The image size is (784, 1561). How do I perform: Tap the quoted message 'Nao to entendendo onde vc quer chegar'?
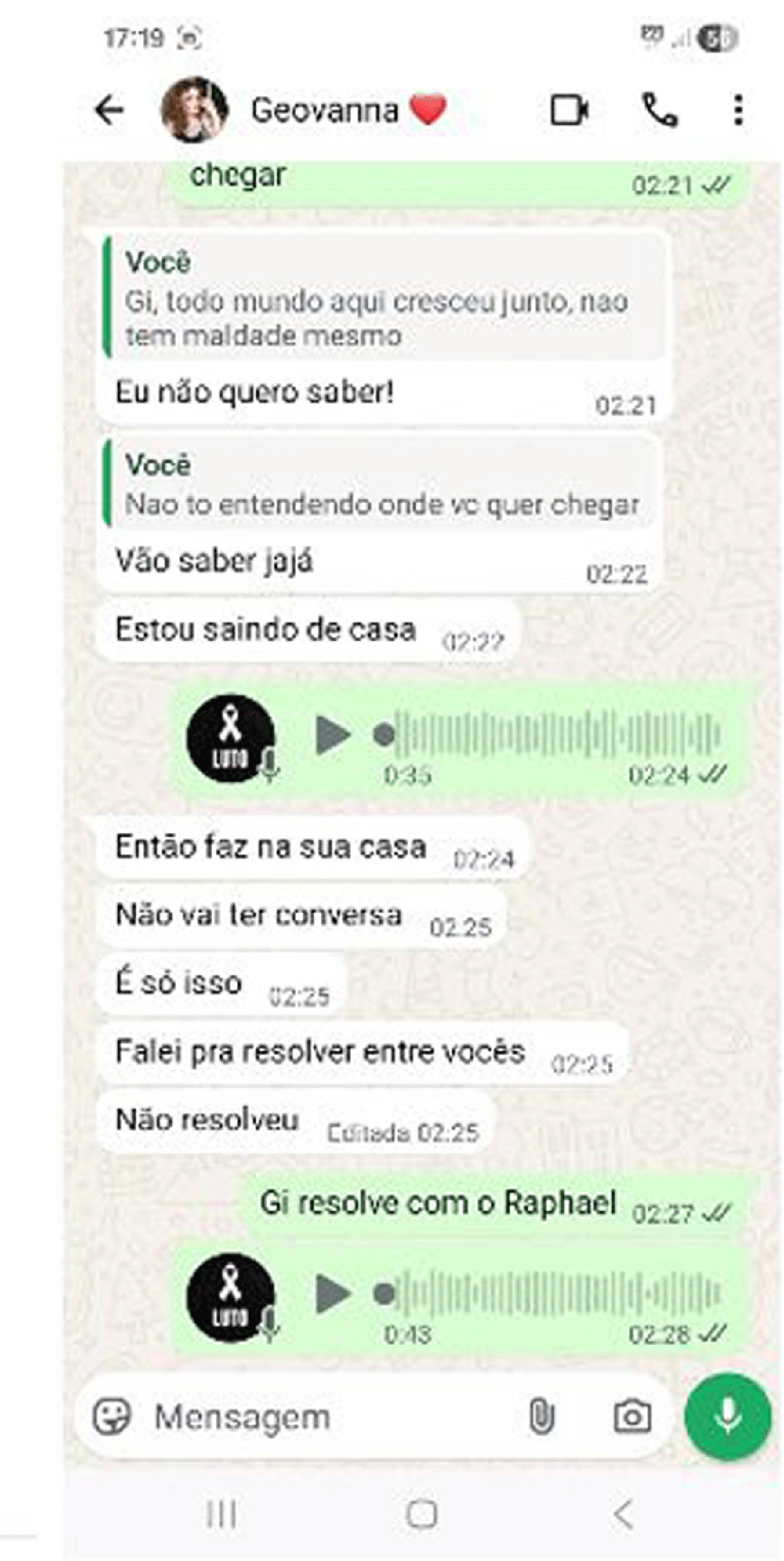(x=382, y=502)
